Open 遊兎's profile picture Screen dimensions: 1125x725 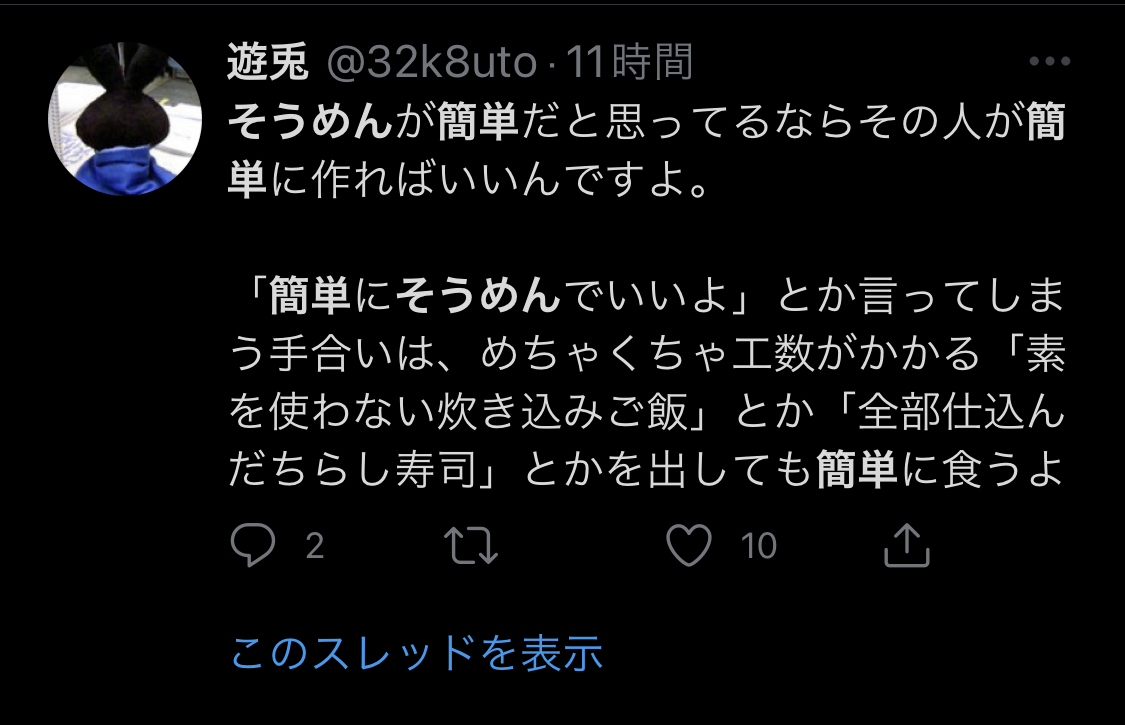pyautogui.click(x=126, y=119)
